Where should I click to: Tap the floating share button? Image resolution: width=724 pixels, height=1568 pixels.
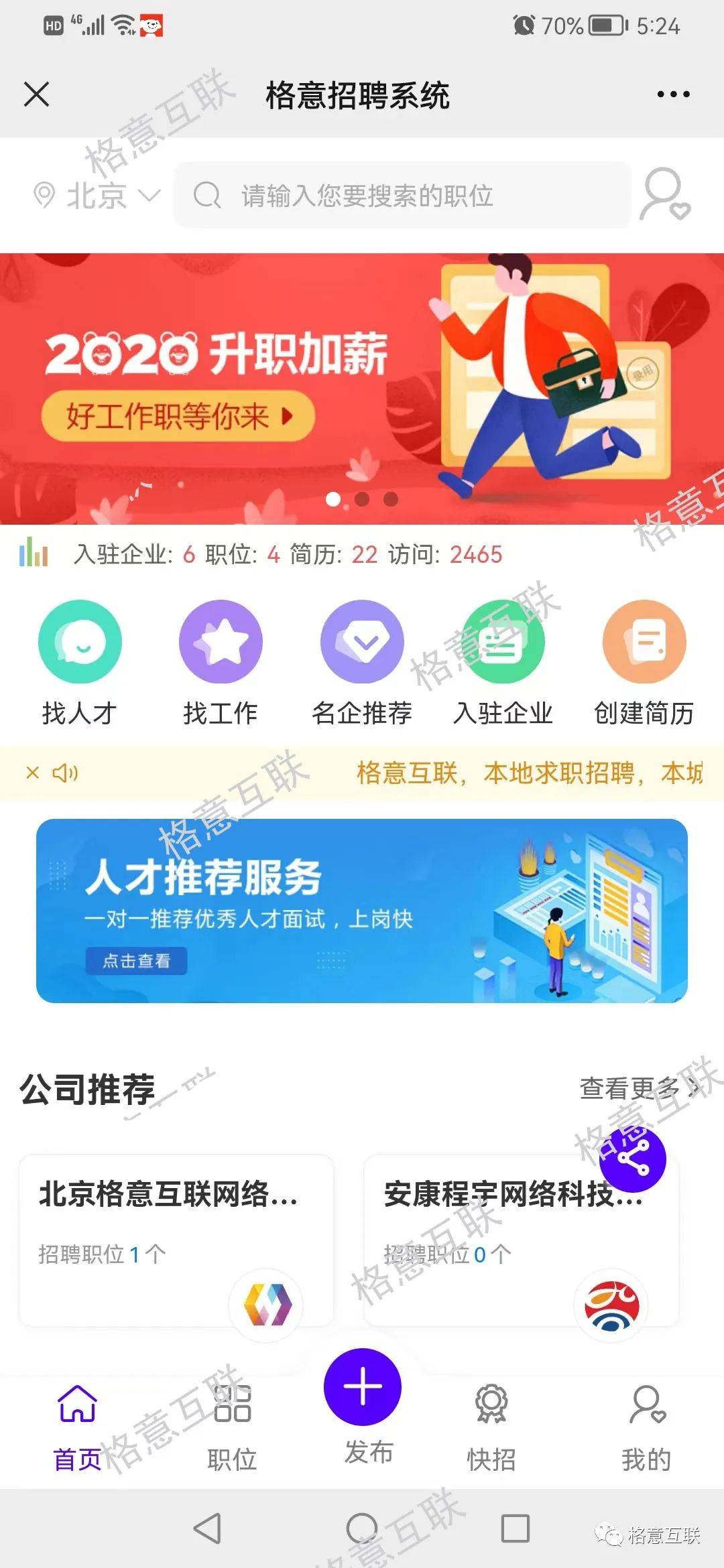[x=632, y=1159]
